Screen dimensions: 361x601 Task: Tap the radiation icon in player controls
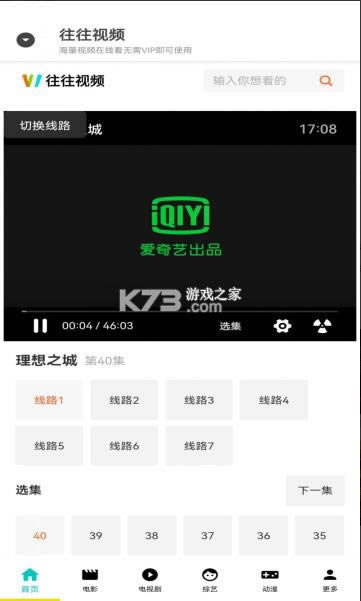(321, 326)
